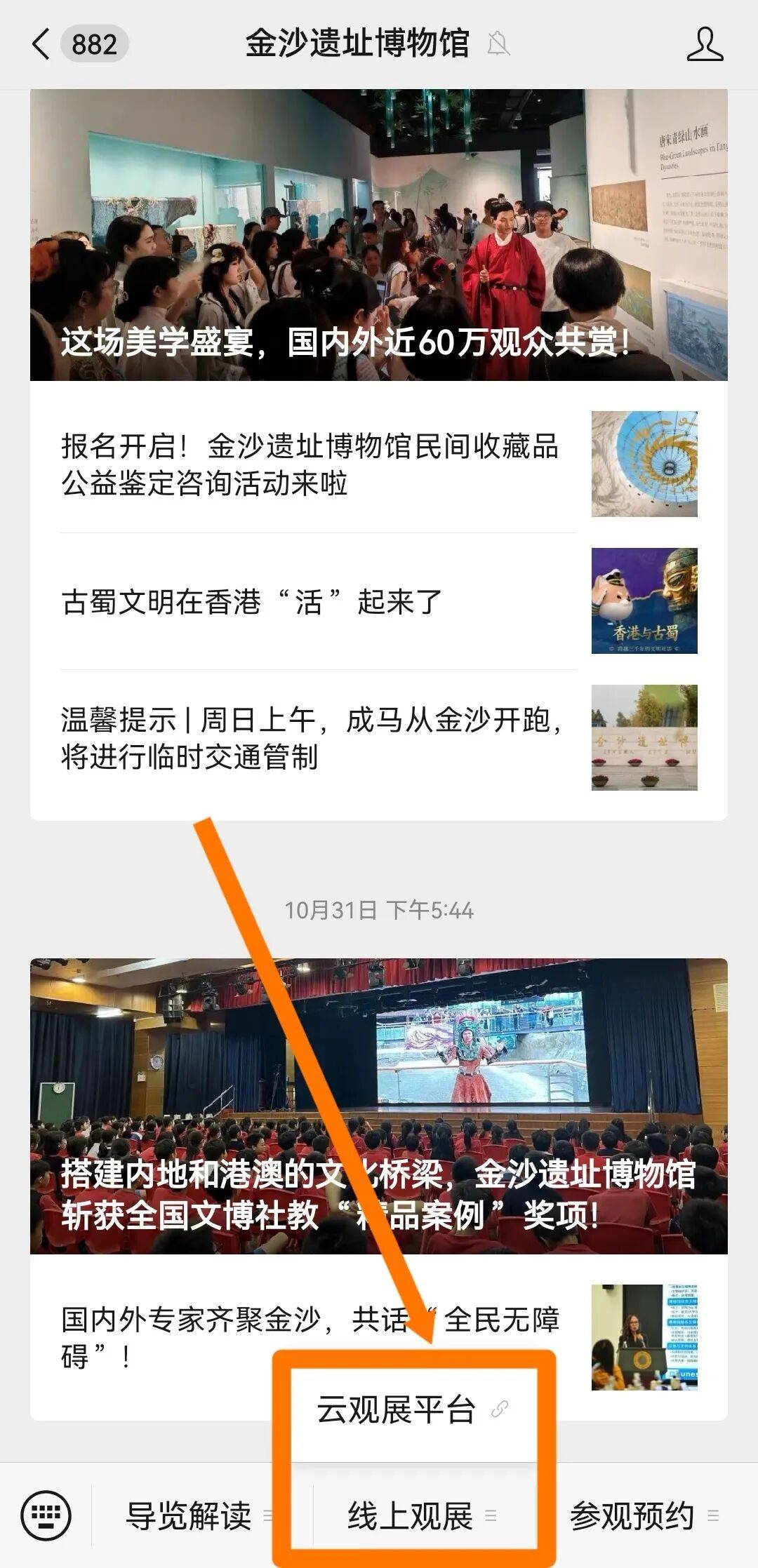
Task: Open article about 60万观众共赏 aesthetics feast
Action: tap(378, 235)
